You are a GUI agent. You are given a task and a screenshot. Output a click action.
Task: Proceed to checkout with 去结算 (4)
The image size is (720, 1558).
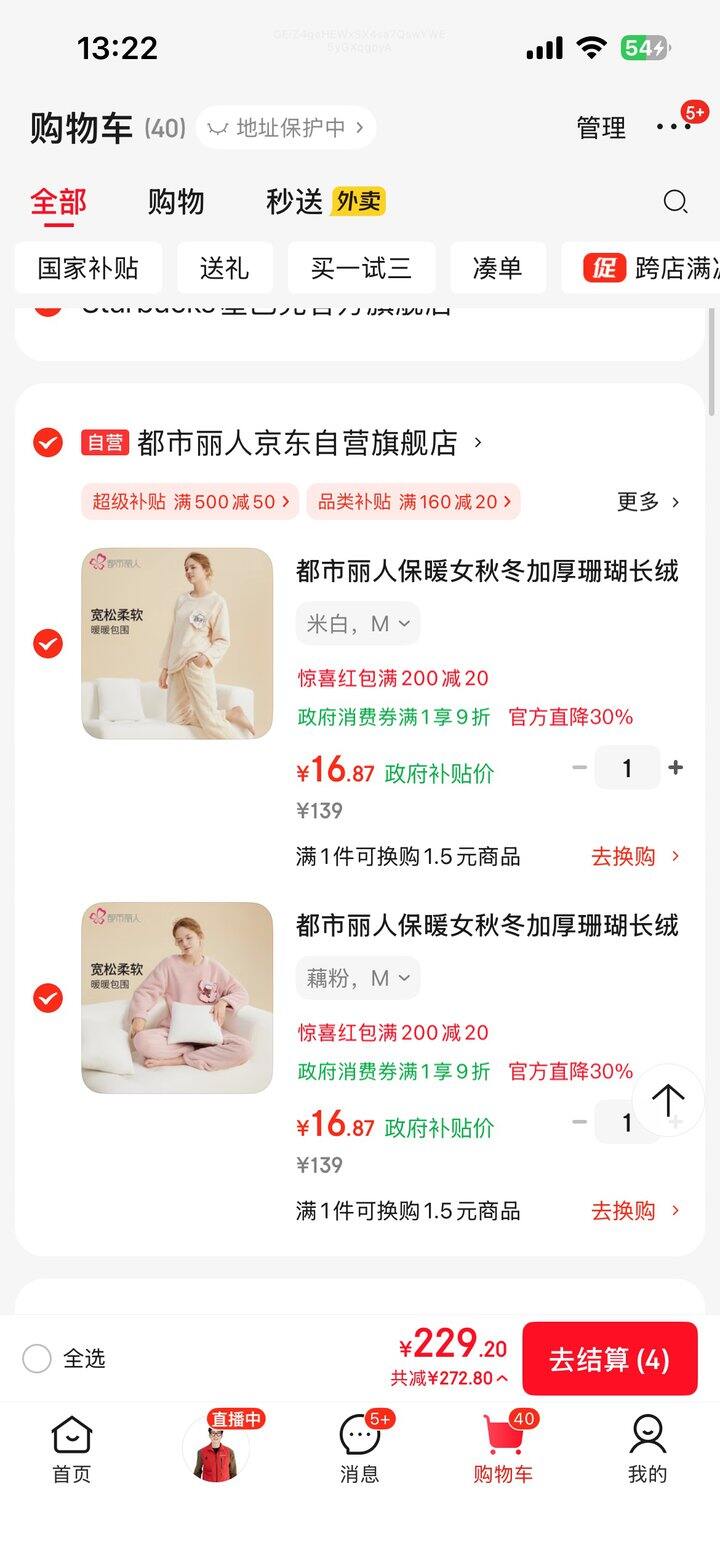609,1359
